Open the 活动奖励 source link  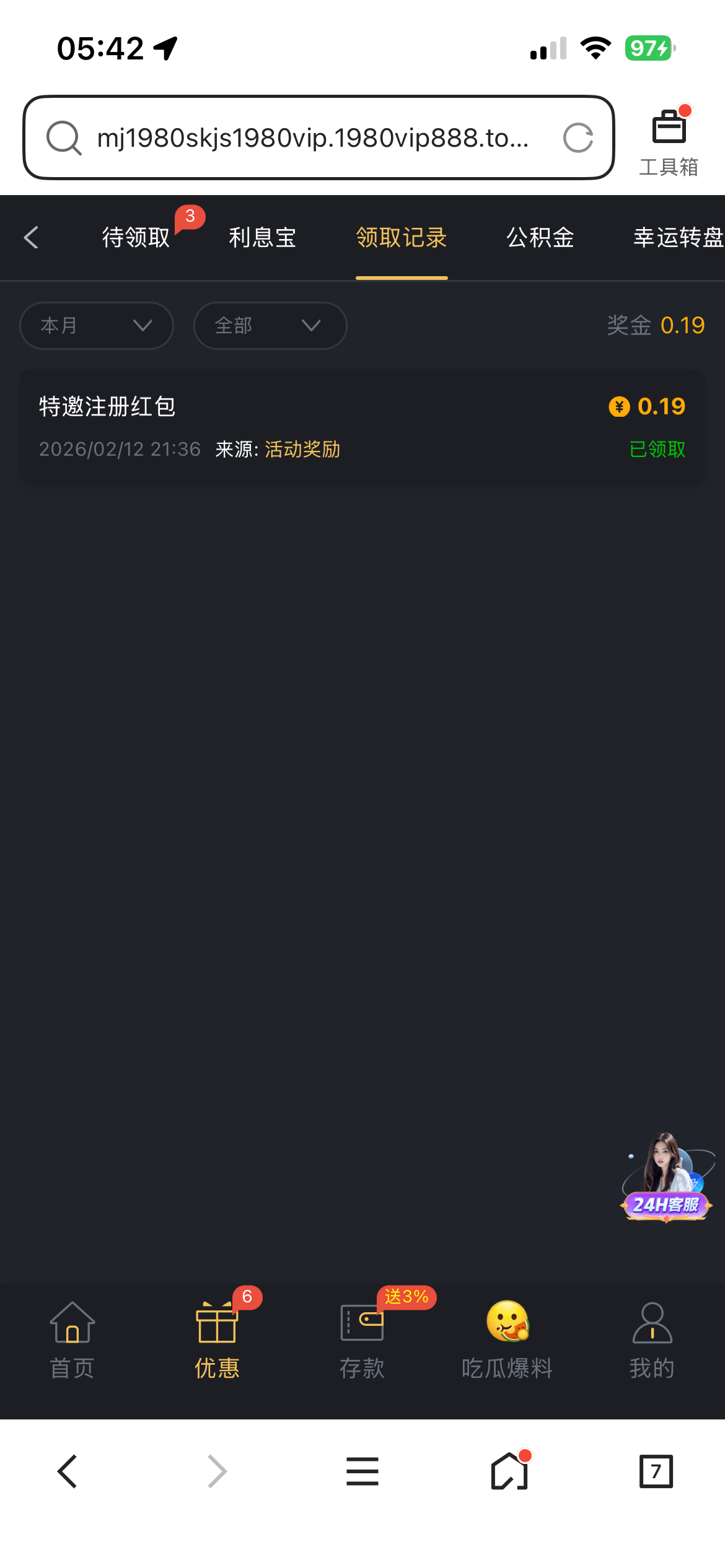tap(302, 449)
